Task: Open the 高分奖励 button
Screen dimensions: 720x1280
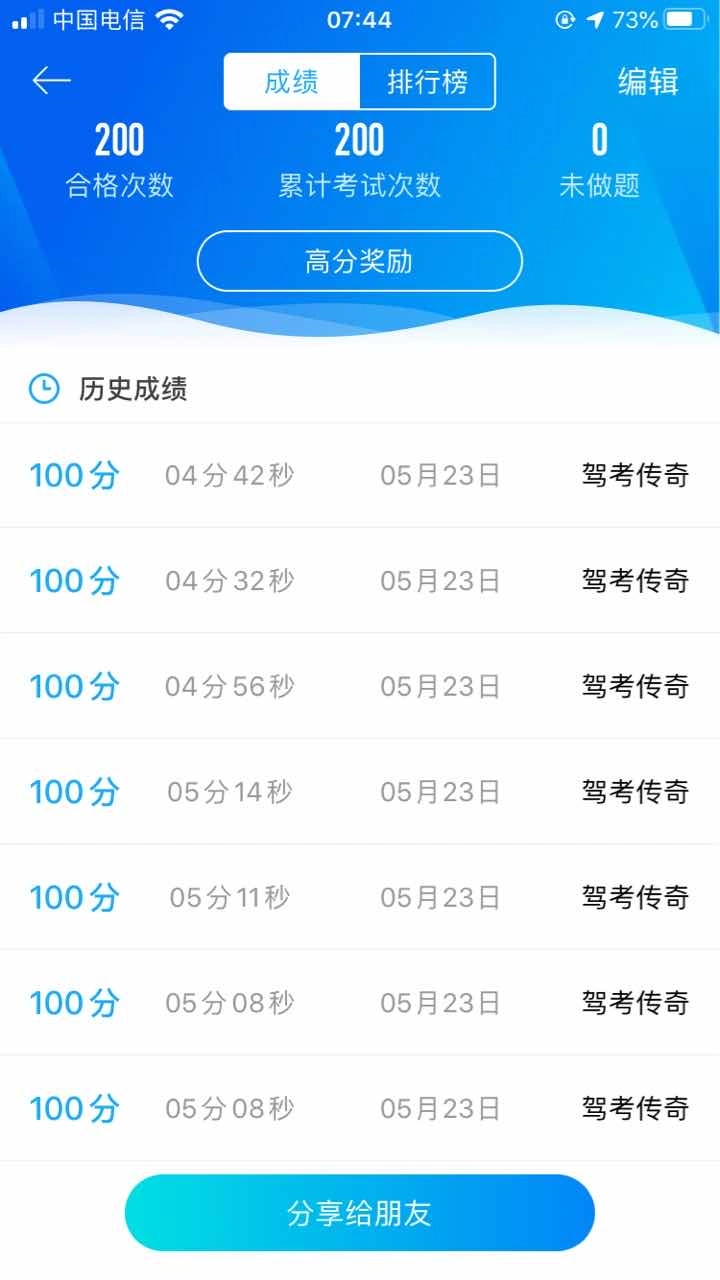Action: pos(360,261)
